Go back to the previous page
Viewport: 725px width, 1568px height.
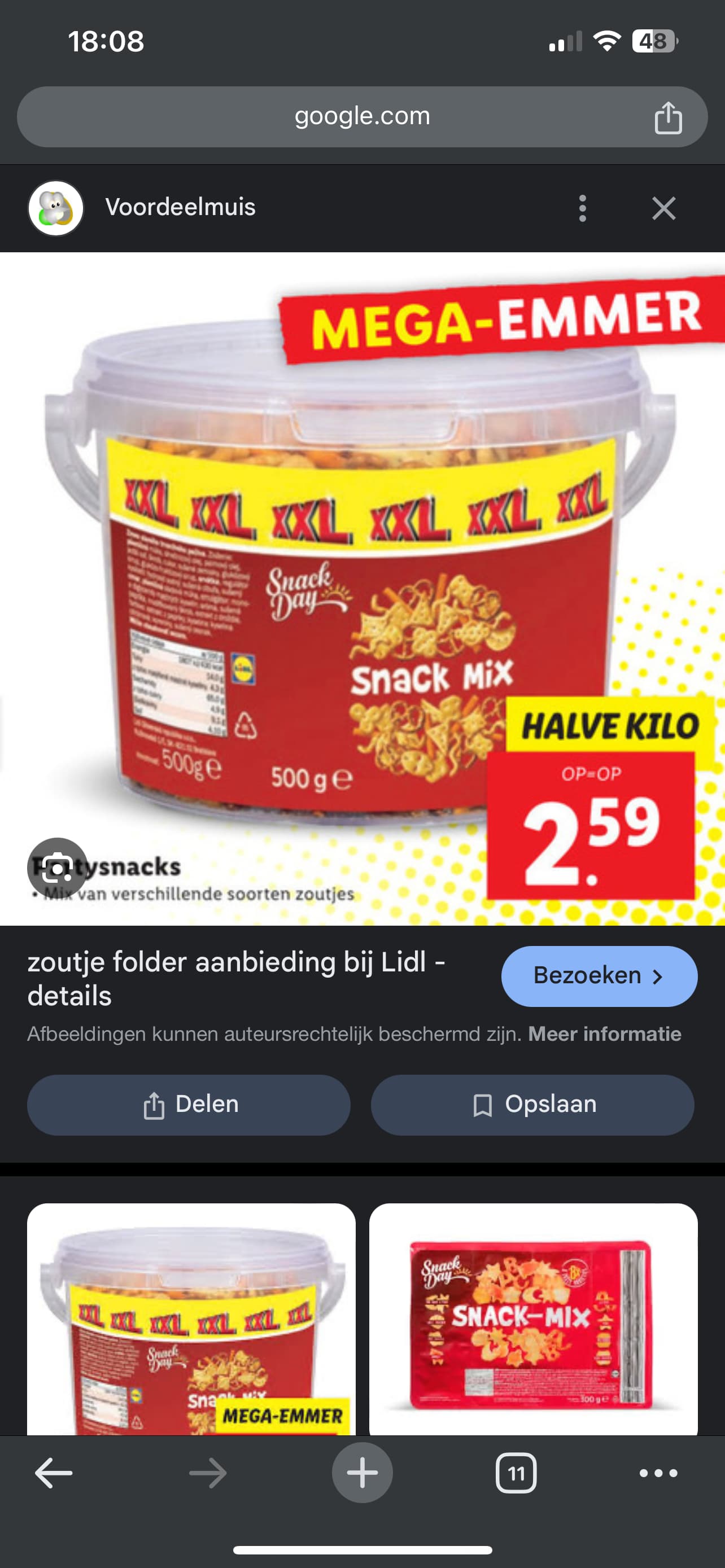point(54,1473)
